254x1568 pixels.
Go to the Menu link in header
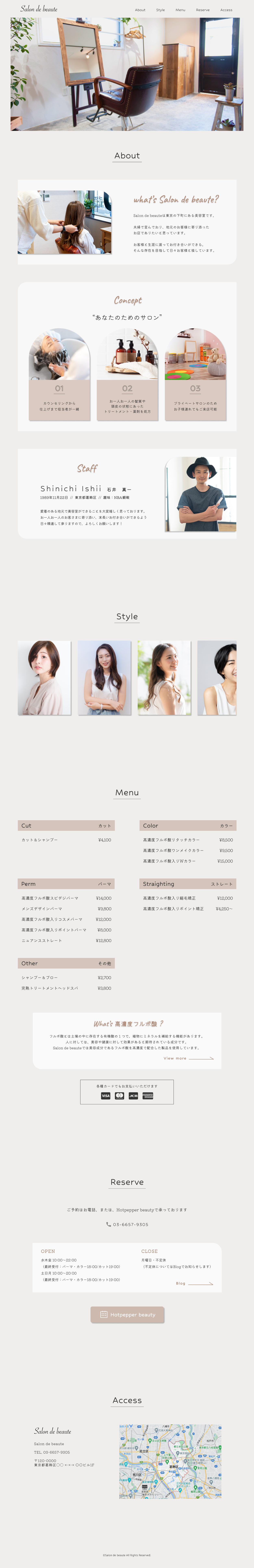point(180,10)
